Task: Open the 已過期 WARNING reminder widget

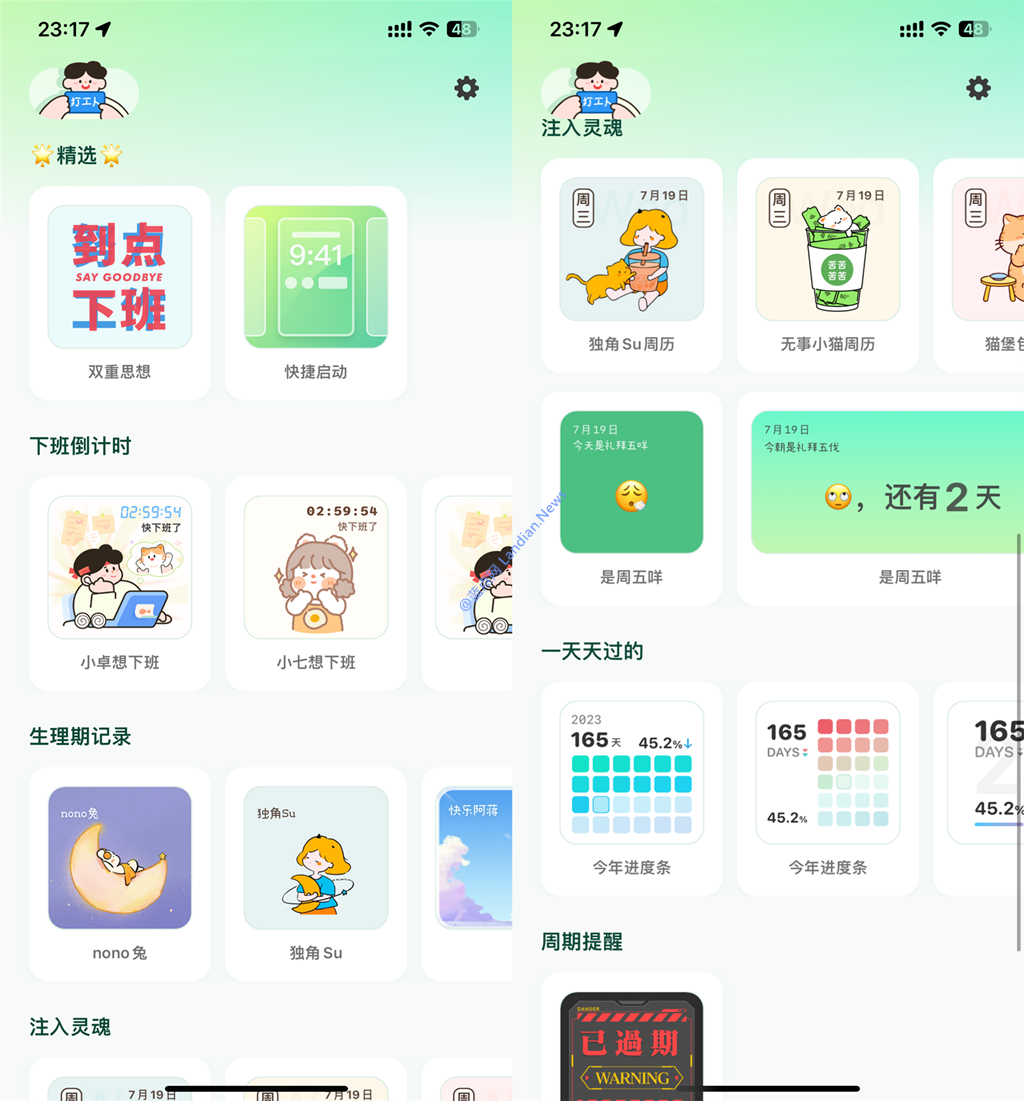Action: tap(632, 1045)
